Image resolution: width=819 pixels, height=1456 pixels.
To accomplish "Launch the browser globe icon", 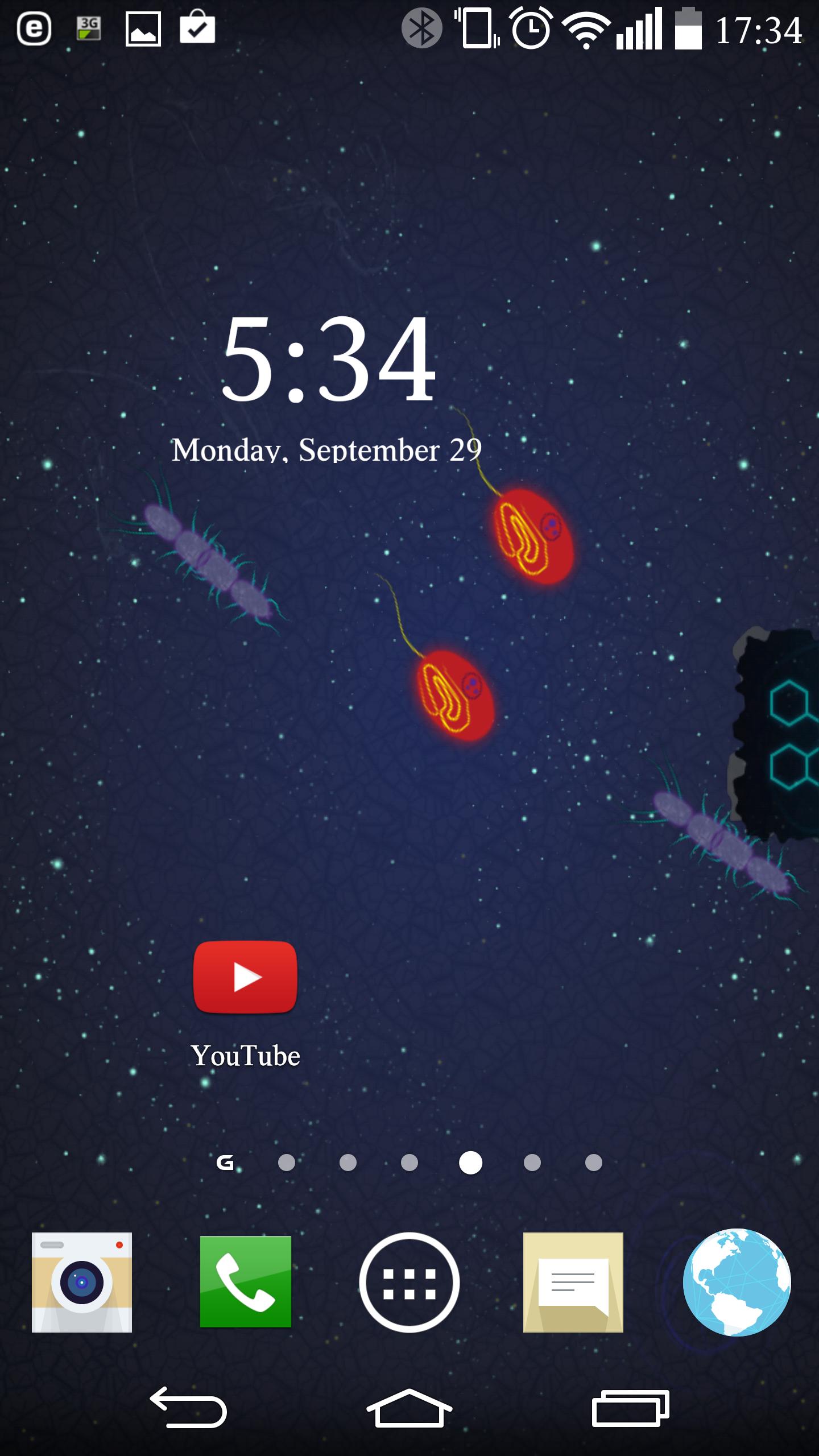I will tap(737, 1282).
